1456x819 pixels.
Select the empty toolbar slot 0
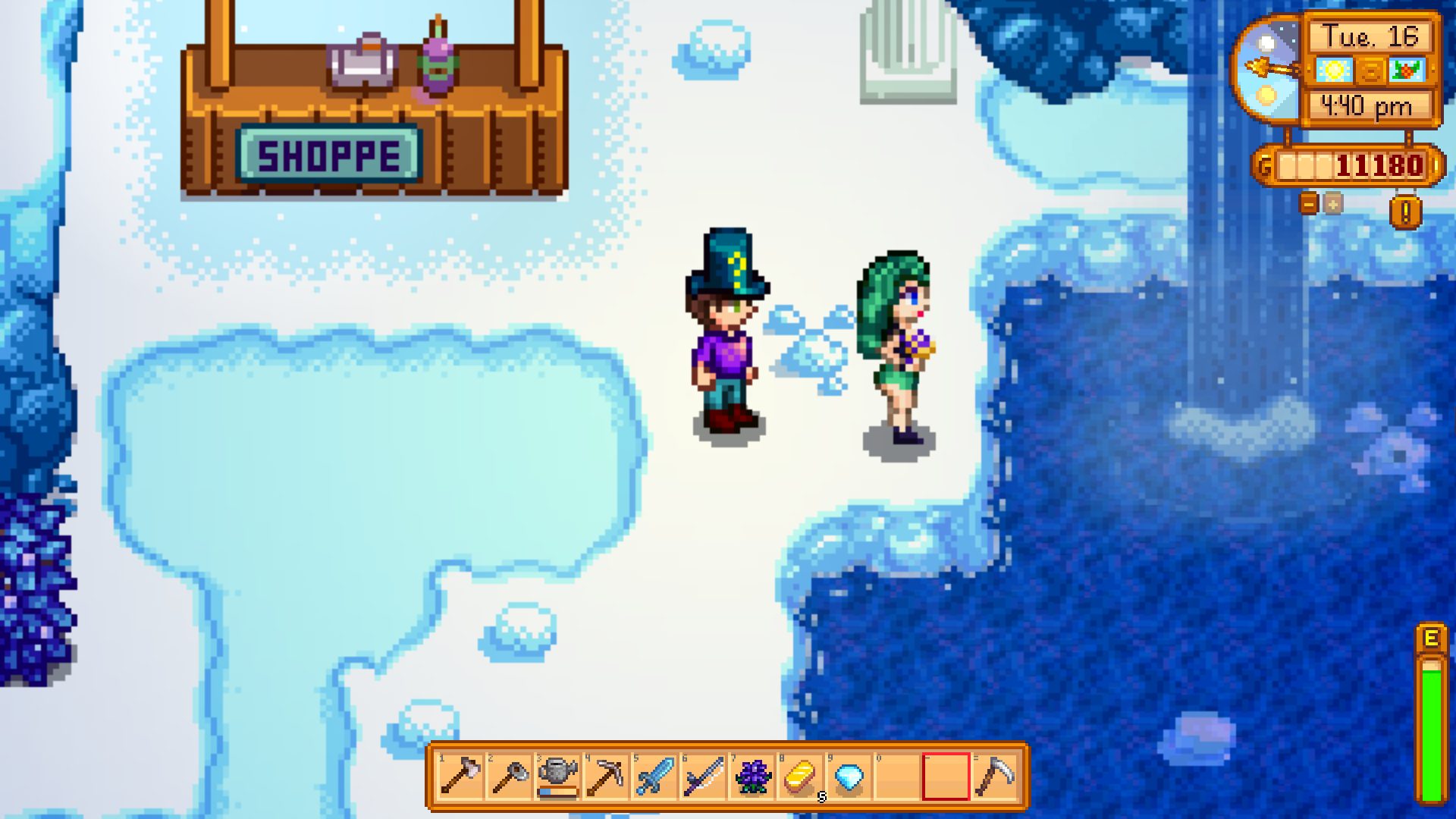(x=897, y=777)
